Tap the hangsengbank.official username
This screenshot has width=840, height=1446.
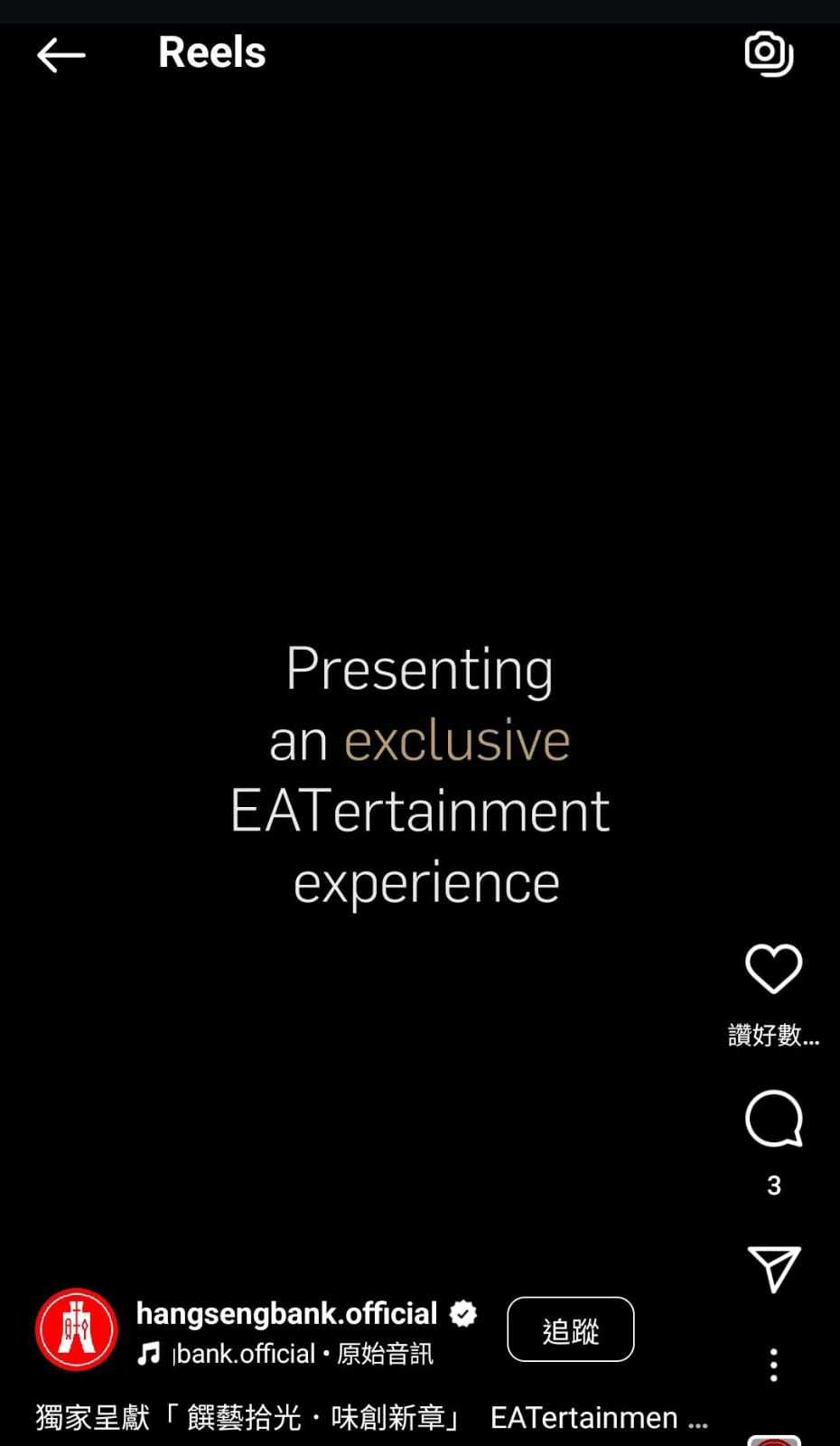click(286, 1313)
